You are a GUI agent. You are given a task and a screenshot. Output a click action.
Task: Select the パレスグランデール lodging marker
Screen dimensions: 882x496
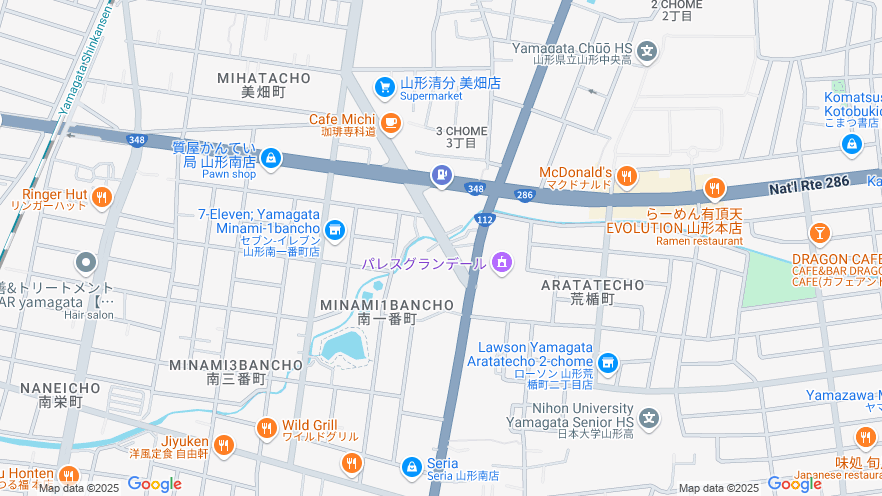coord(502,263)
